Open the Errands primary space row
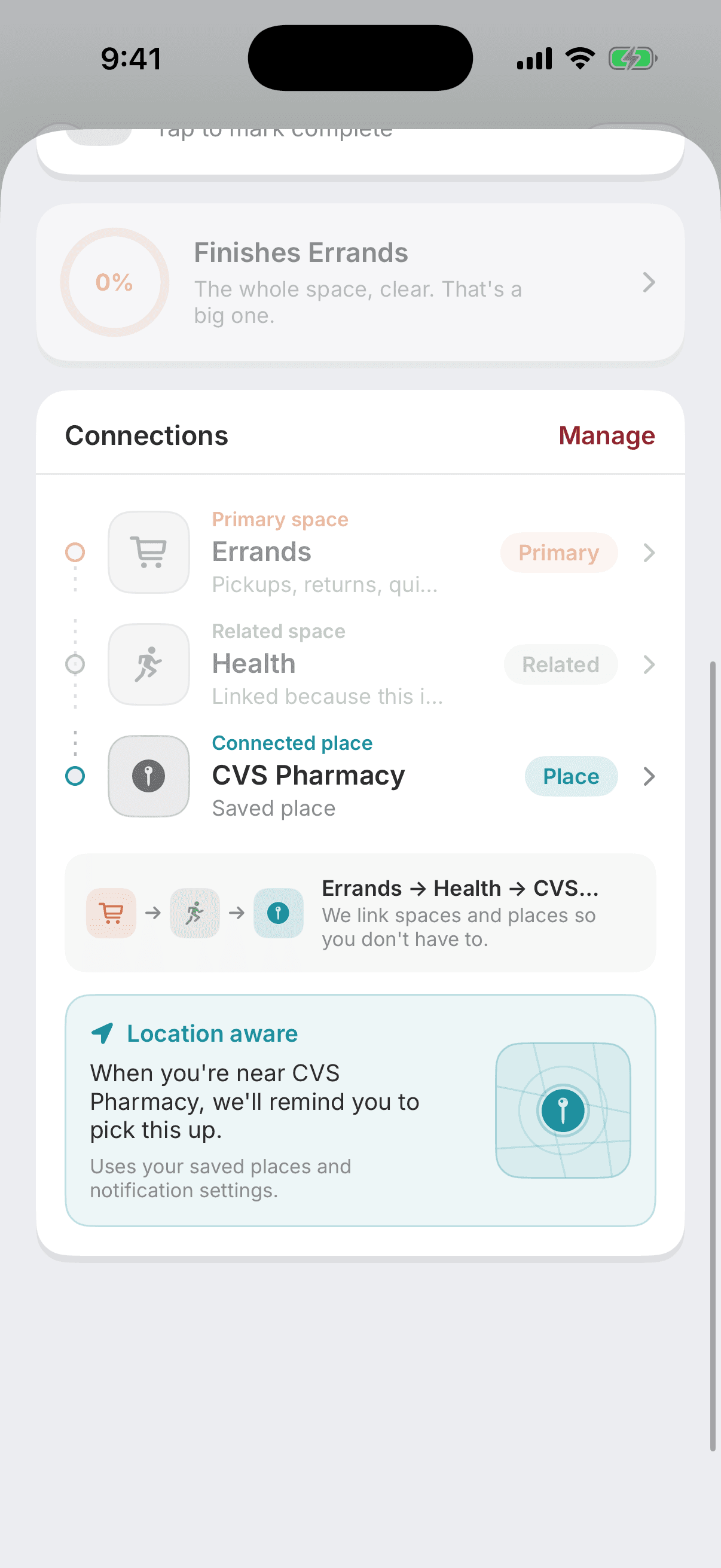This screenshot has height=1568, width=721. point(360,552)
